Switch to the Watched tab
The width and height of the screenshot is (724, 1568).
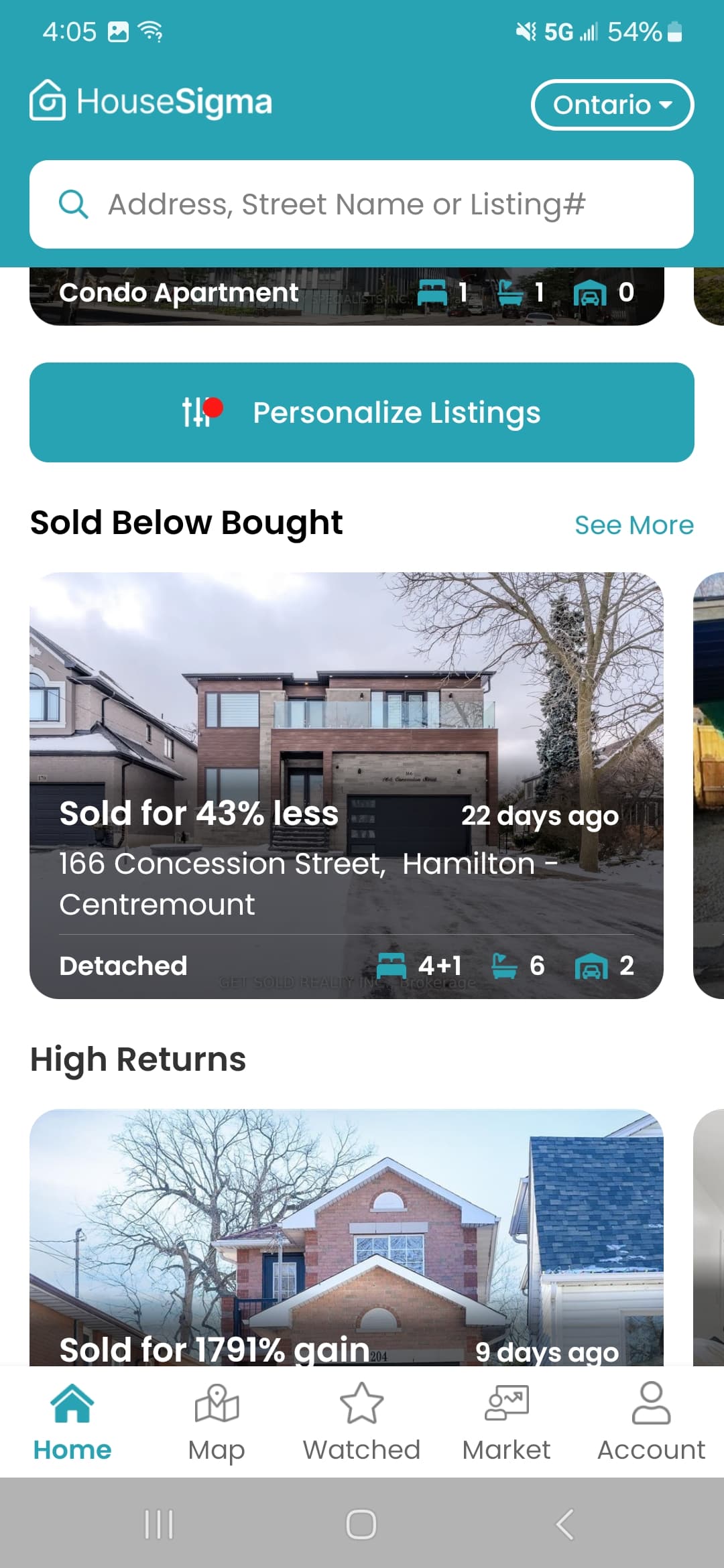(361, 1422)
